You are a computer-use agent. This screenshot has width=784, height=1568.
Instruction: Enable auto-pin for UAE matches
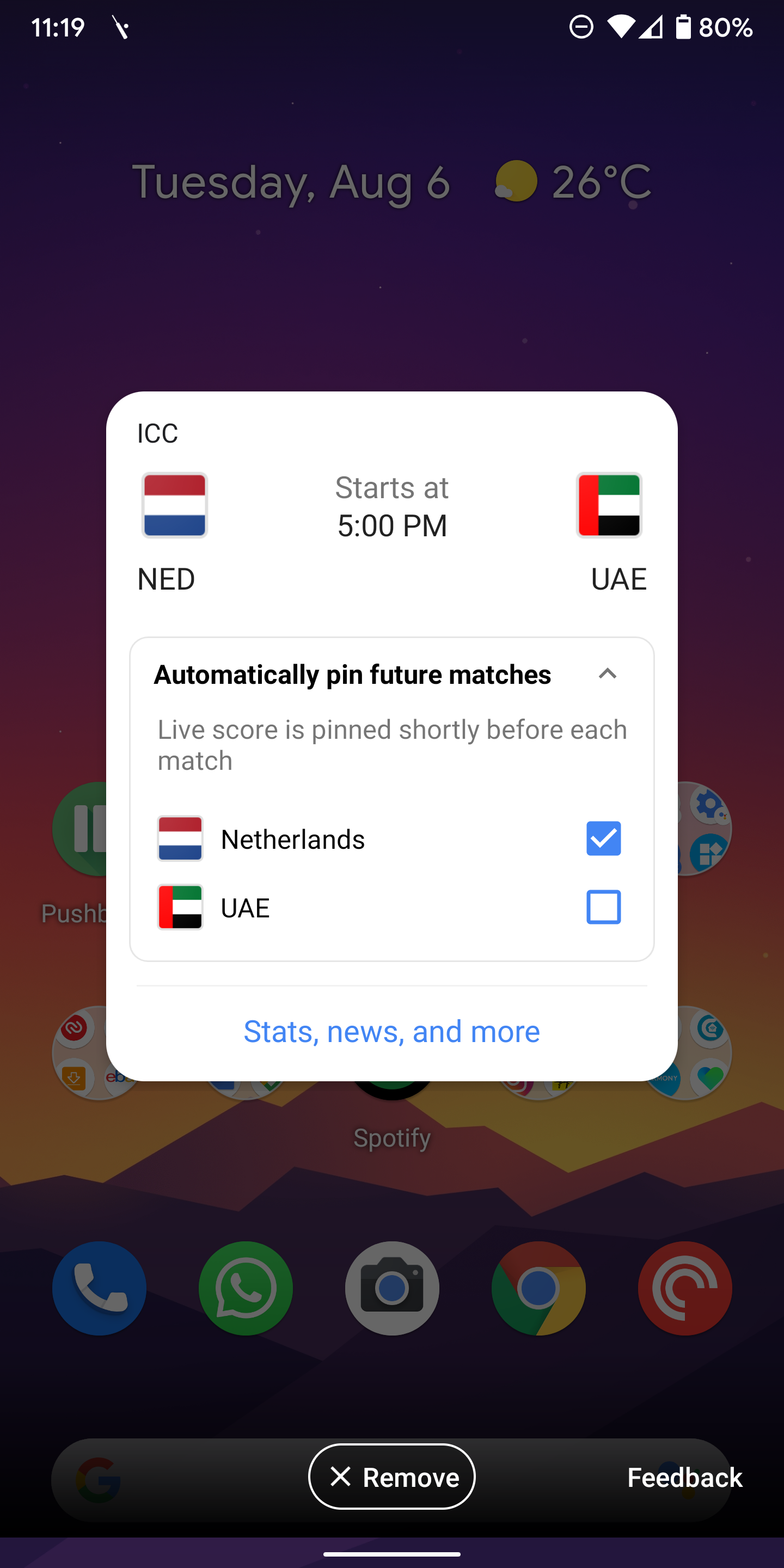(x=603, y=907)
